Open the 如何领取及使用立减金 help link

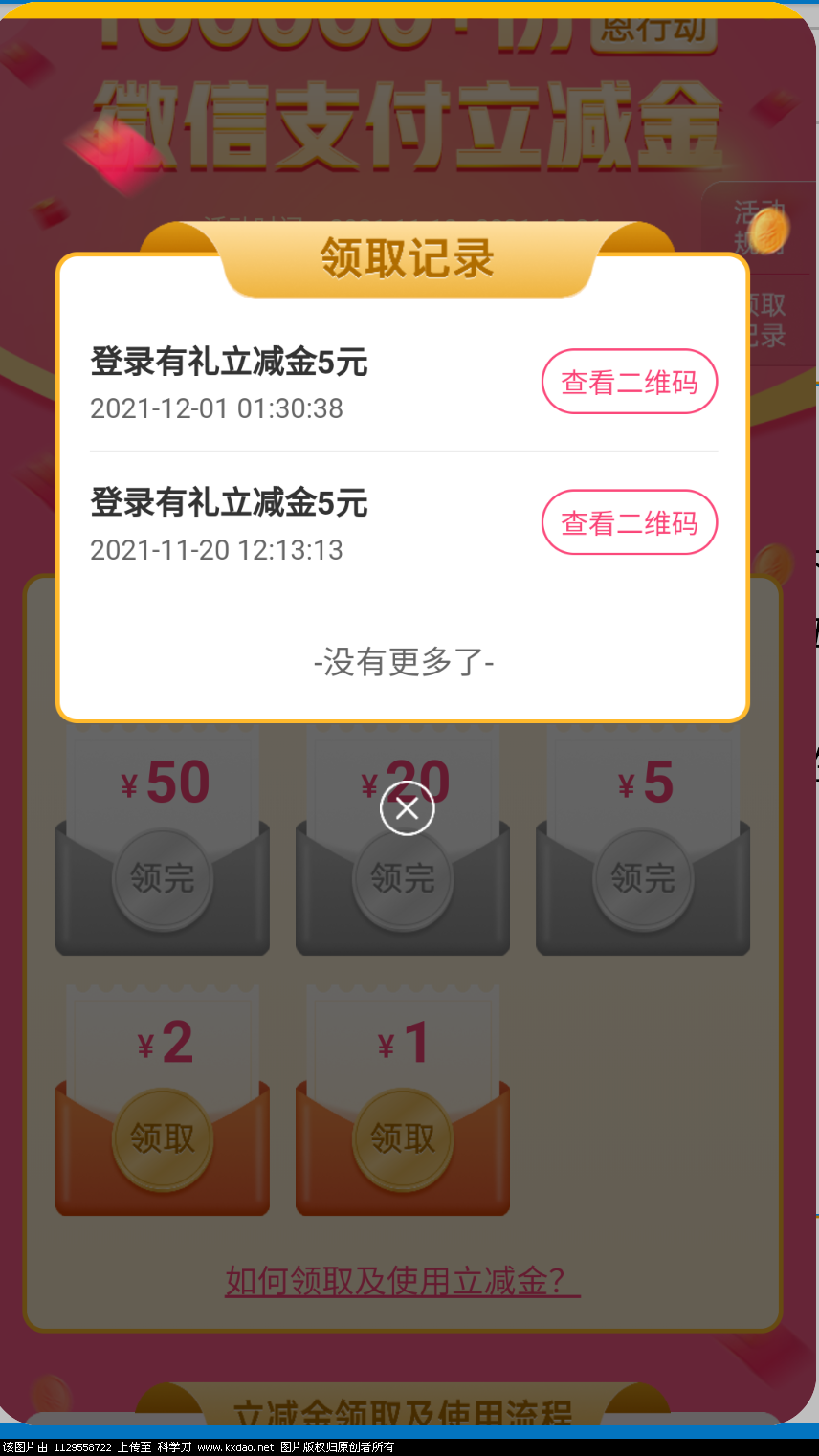399,1282
